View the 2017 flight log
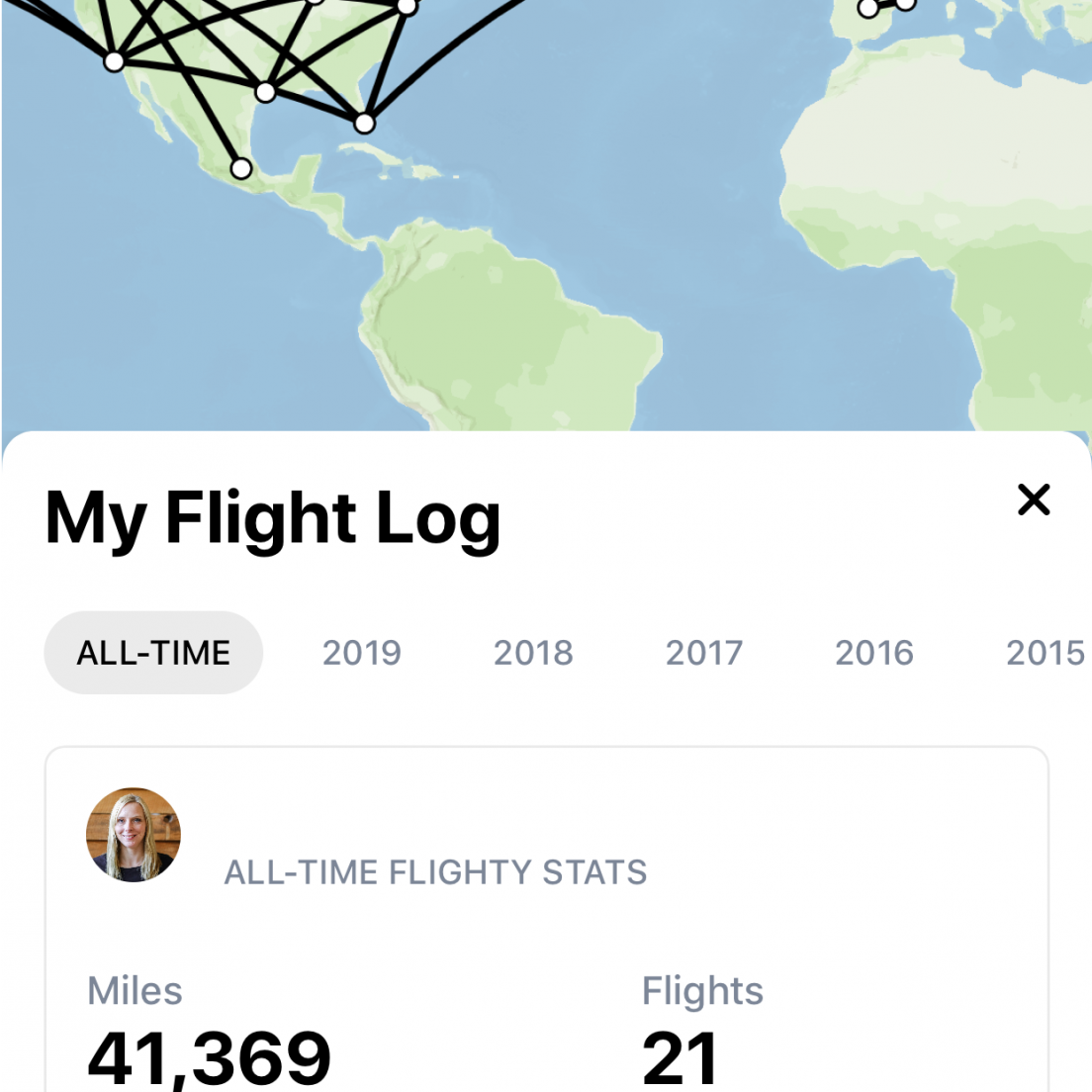Image resolution: width=1092 pixels, height=1092 pixels. click(703, 653)
